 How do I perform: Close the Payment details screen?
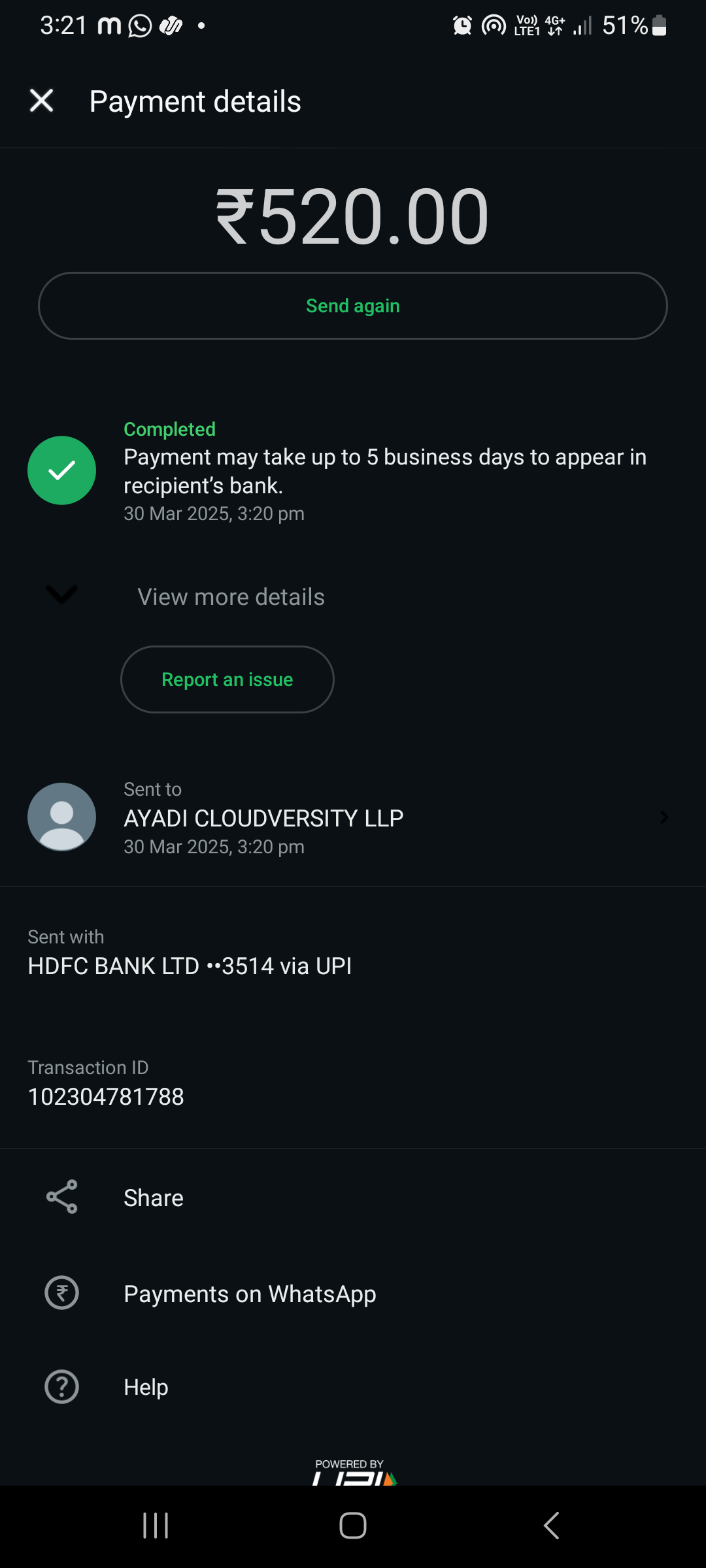[42, 101]
